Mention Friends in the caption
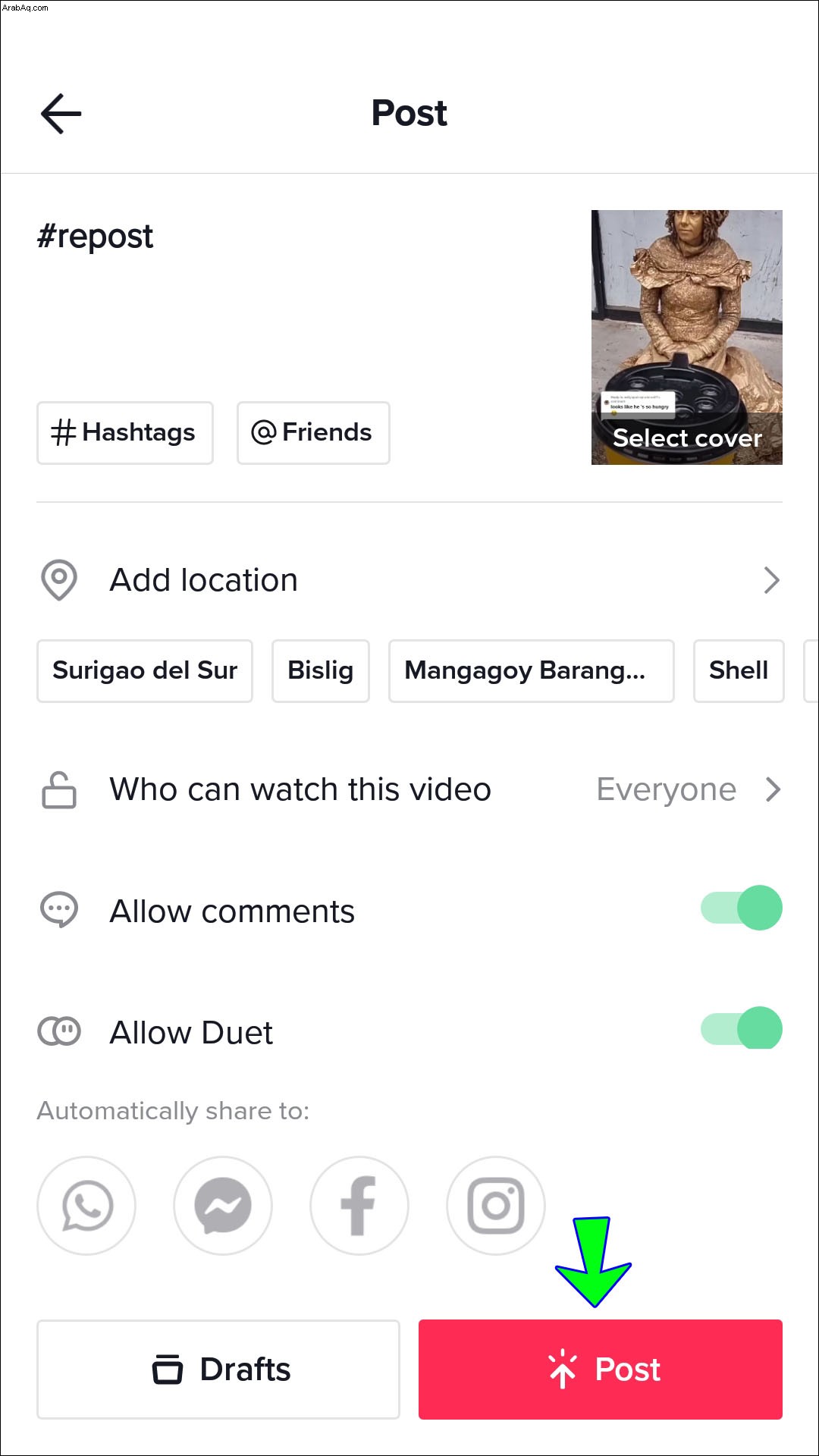 pos(313,433)
